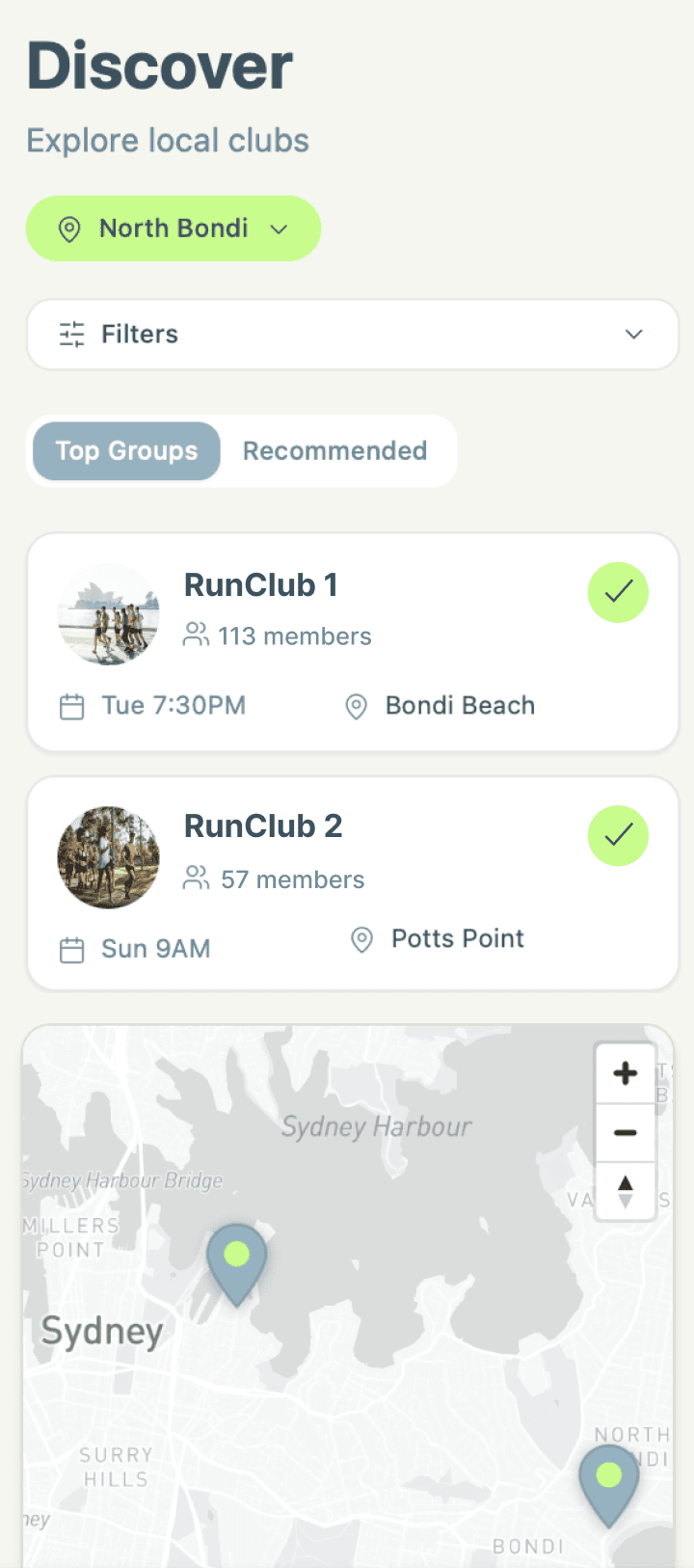Click the Filters sliders icon
This screenshot has width=694, height=1568.
pyautogui.click(x=71, y=334)
